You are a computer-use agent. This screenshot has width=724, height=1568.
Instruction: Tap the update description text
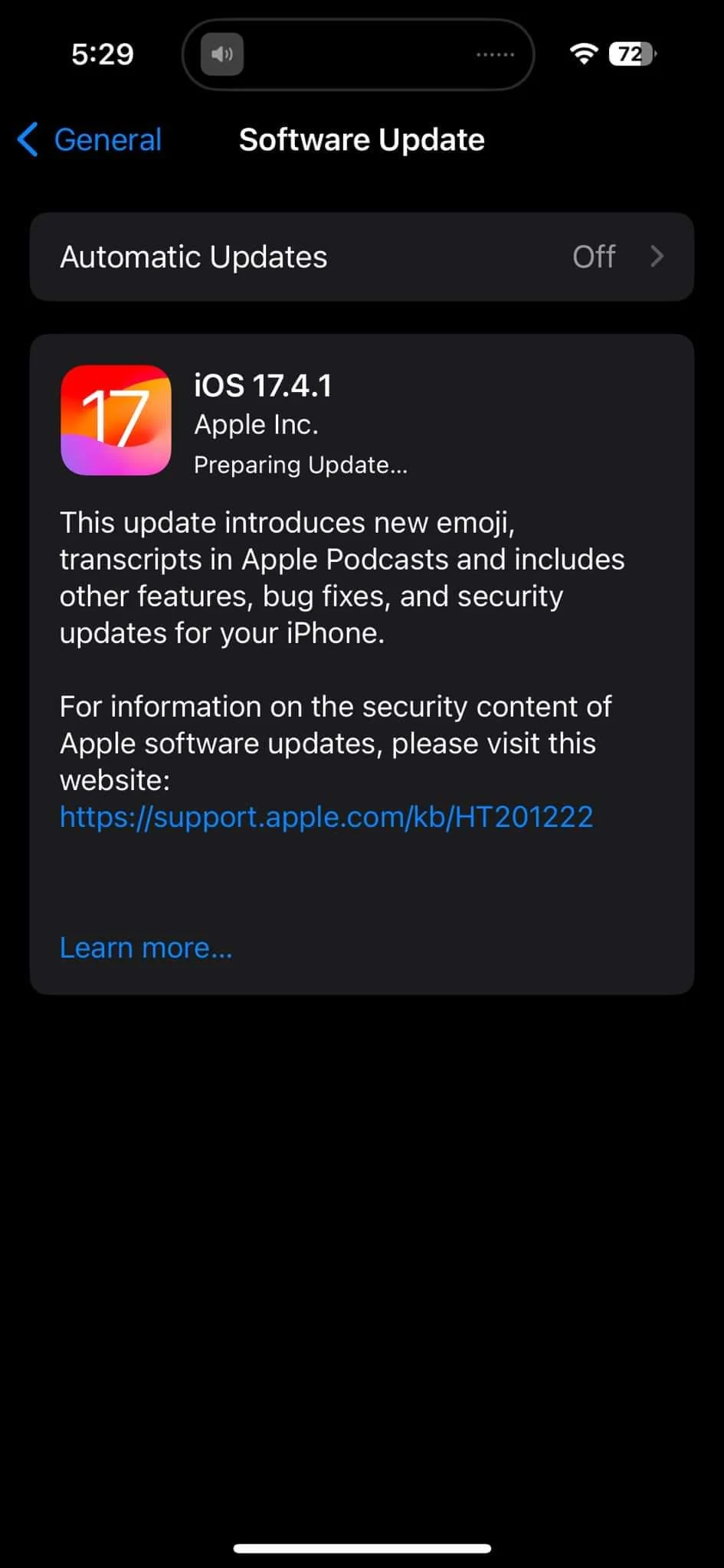click(342, 577)
